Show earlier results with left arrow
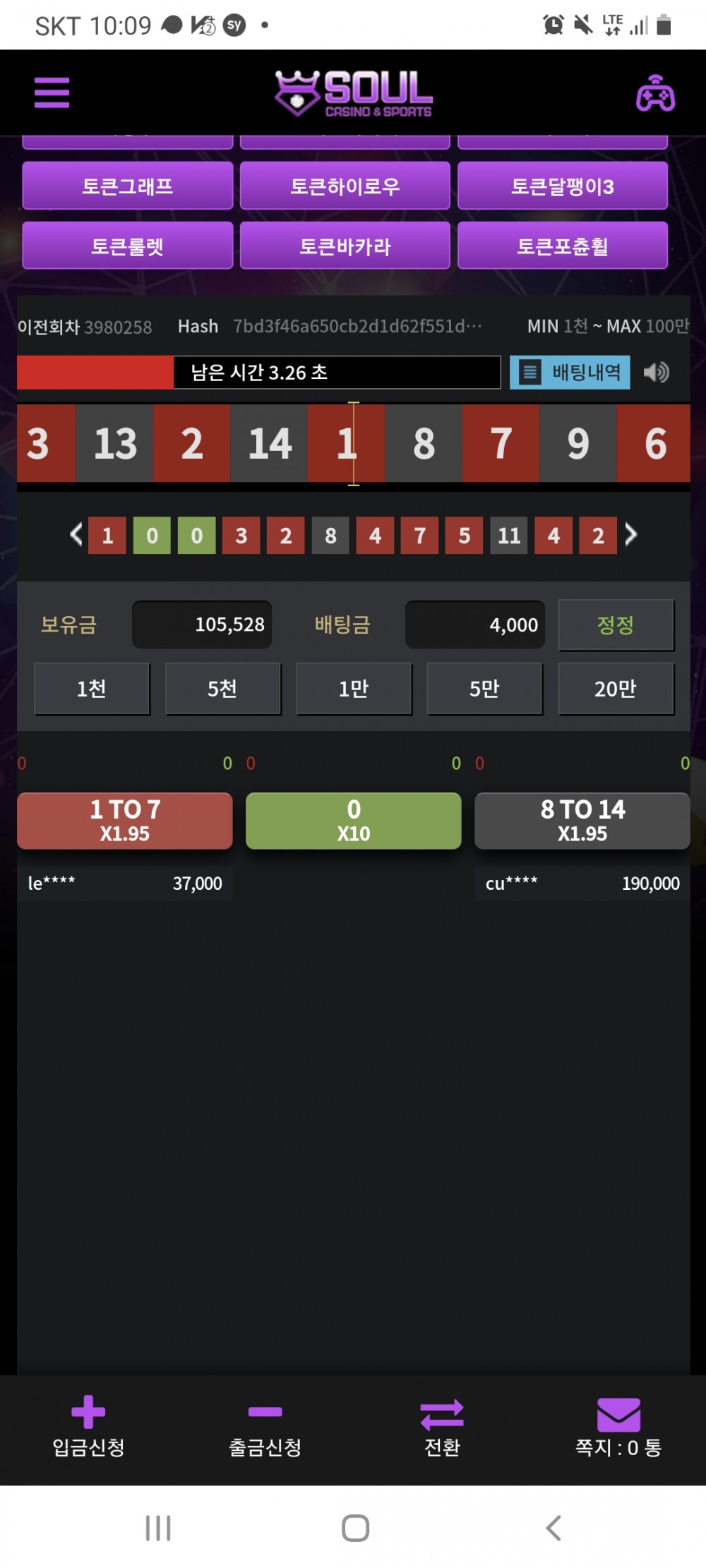Viewport: 706px width, 1568px height. (x=76, y=534)
